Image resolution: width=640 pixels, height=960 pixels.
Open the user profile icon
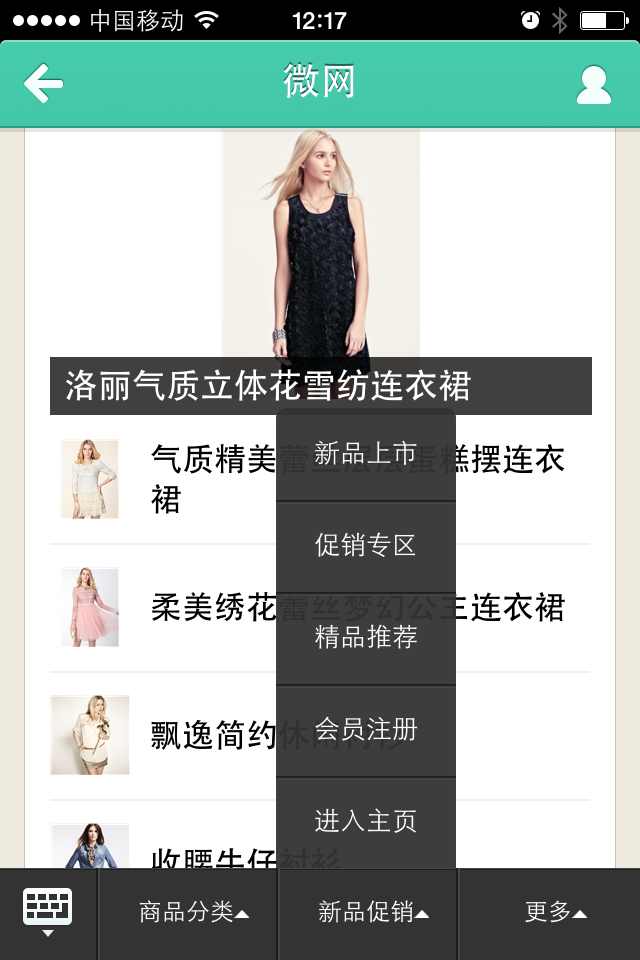pos(593,85)
